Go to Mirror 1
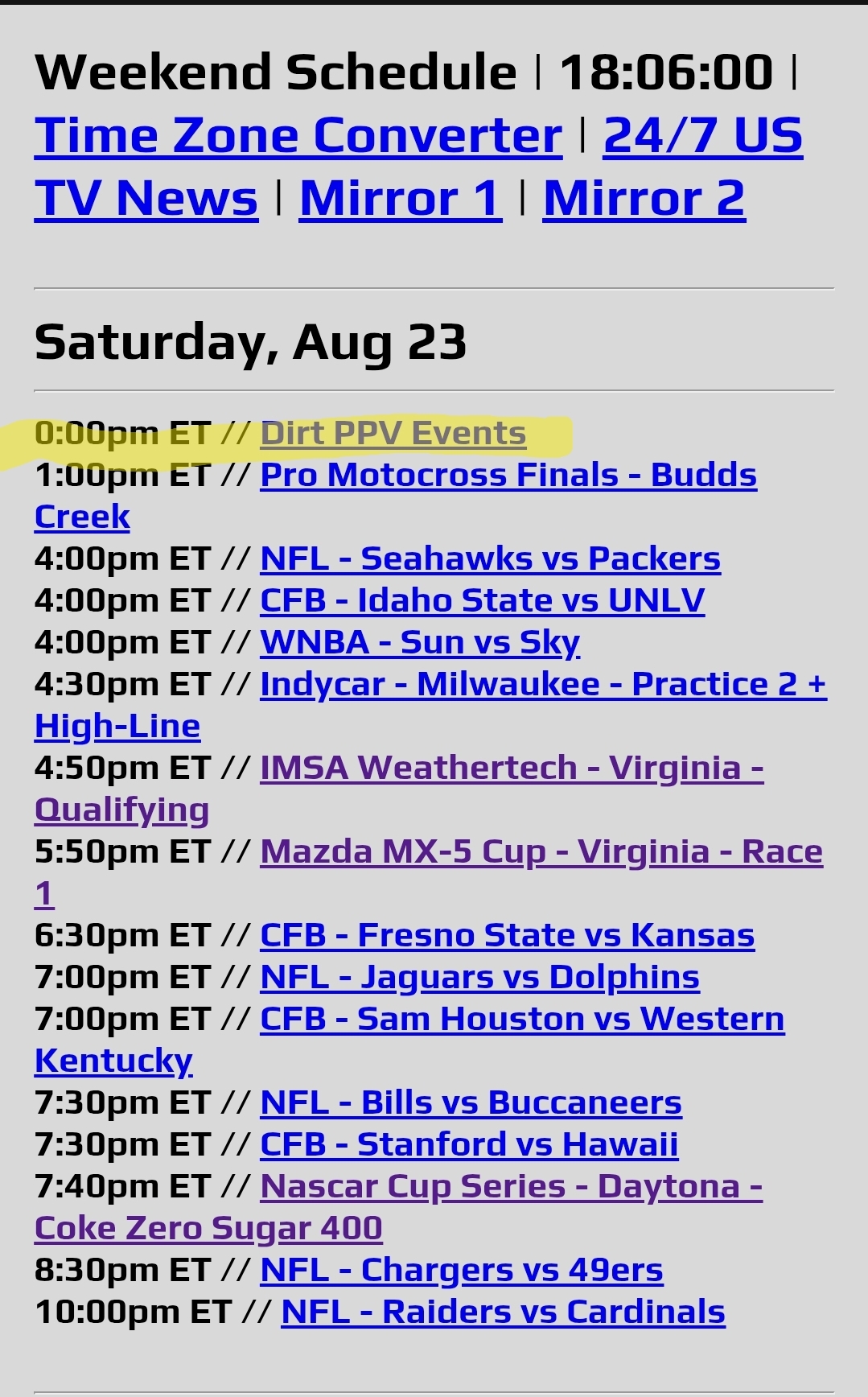Screen dimensions: 868x1397 (x=400, y=198)
